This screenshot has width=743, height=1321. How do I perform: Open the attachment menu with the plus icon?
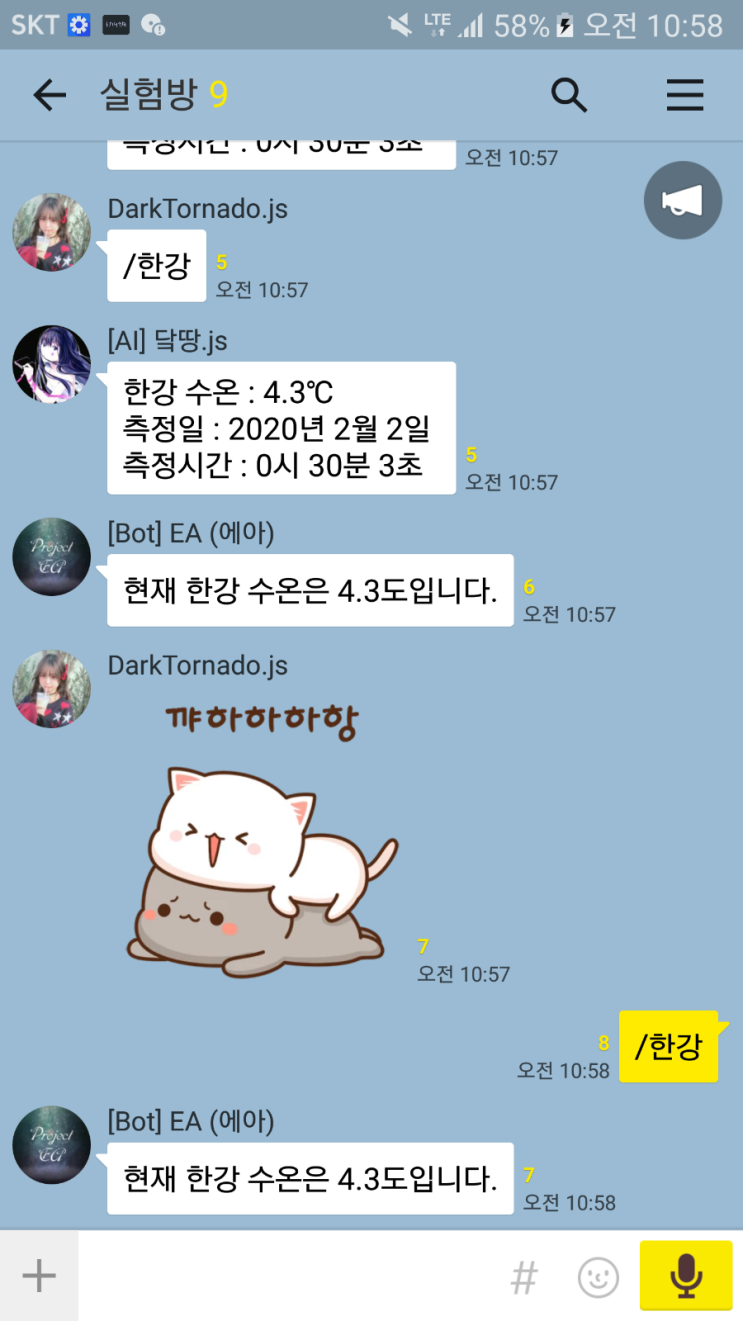[x=38, y=1275]
